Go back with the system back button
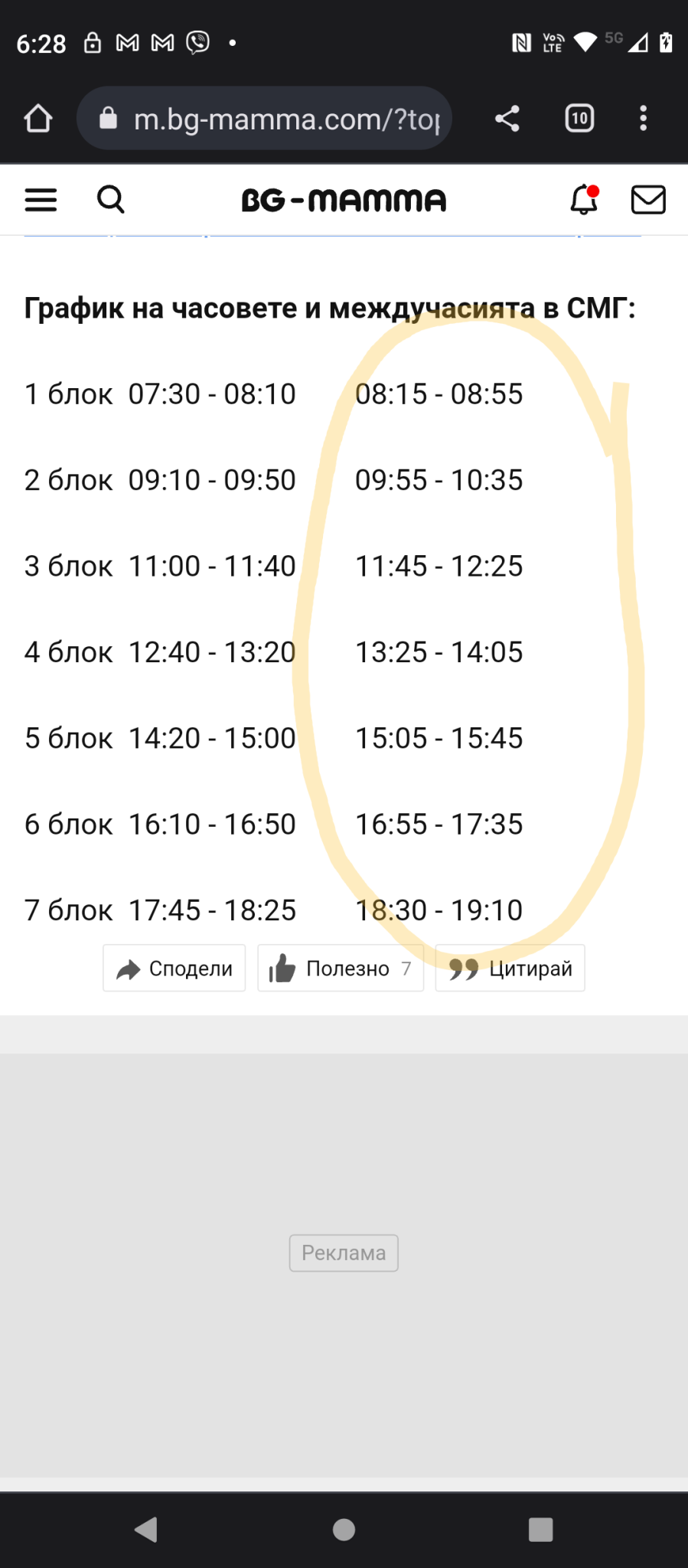The image size is (688, 1568). 145,1530
